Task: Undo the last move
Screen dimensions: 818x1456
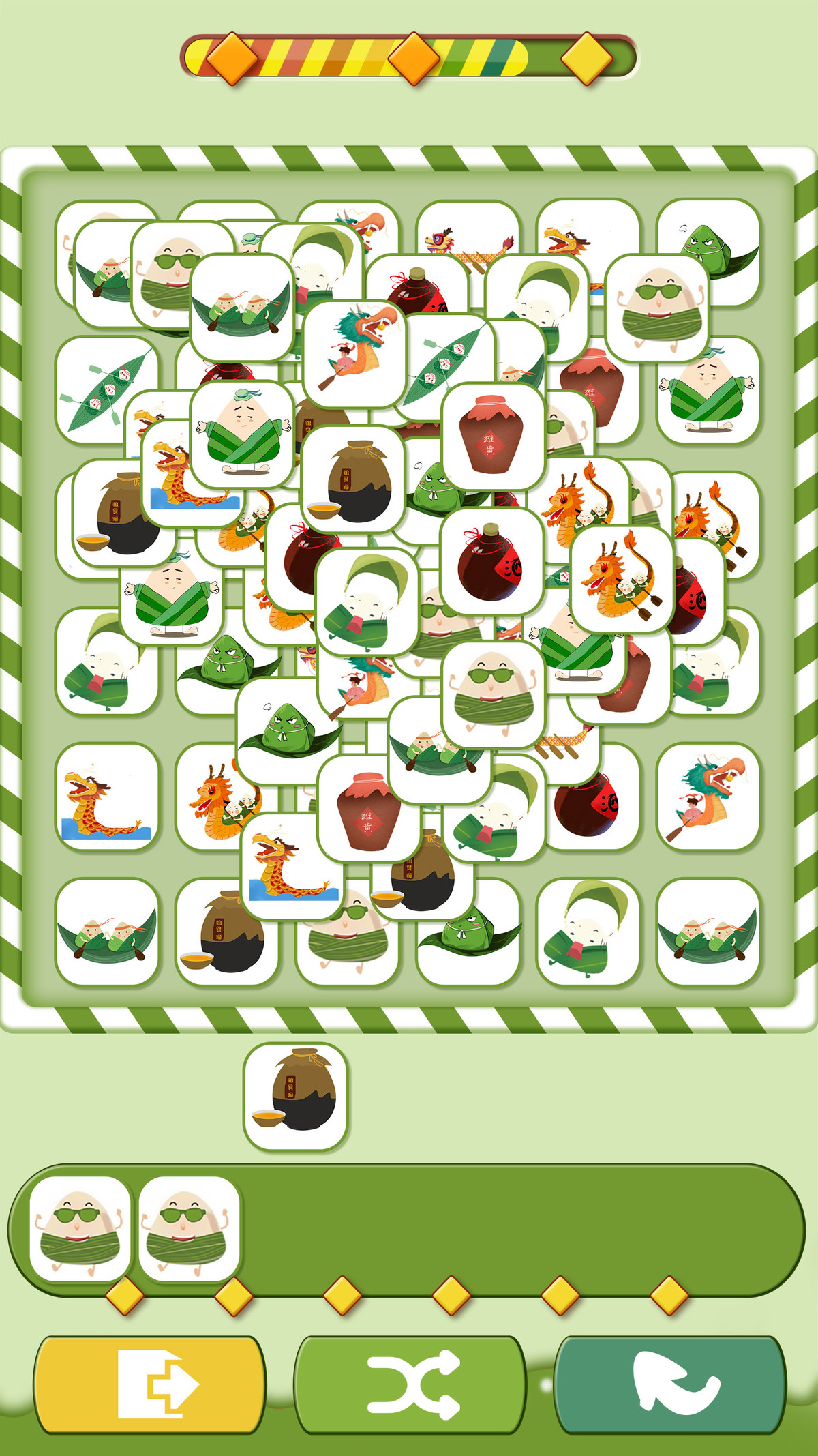Action: pos(671,1384)
